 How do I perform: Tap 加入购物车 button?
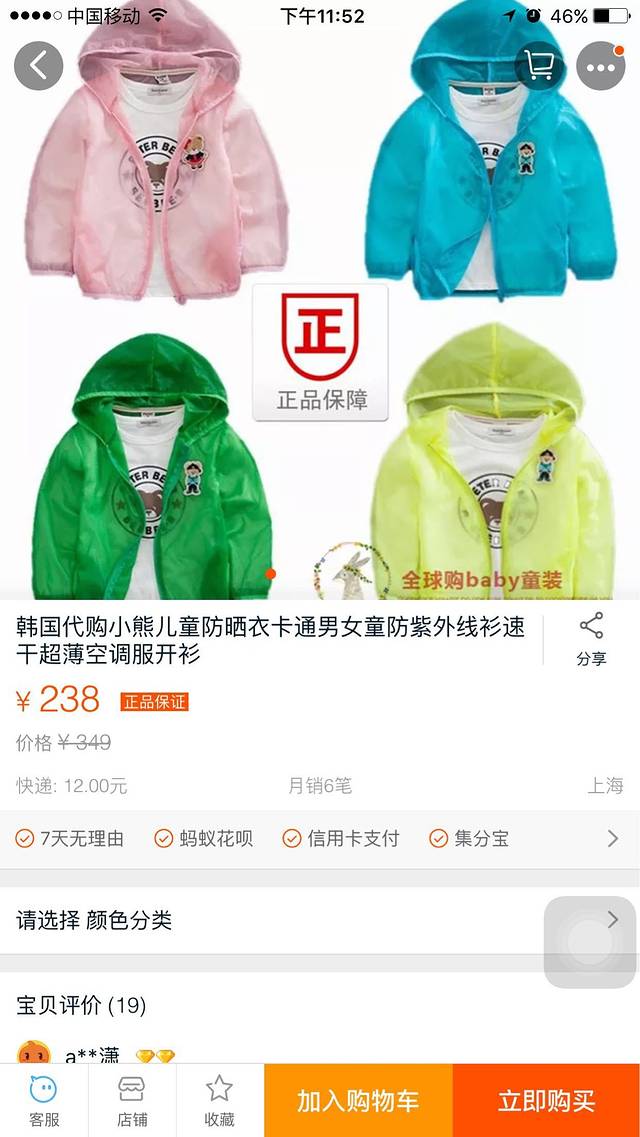[358, 1101]
